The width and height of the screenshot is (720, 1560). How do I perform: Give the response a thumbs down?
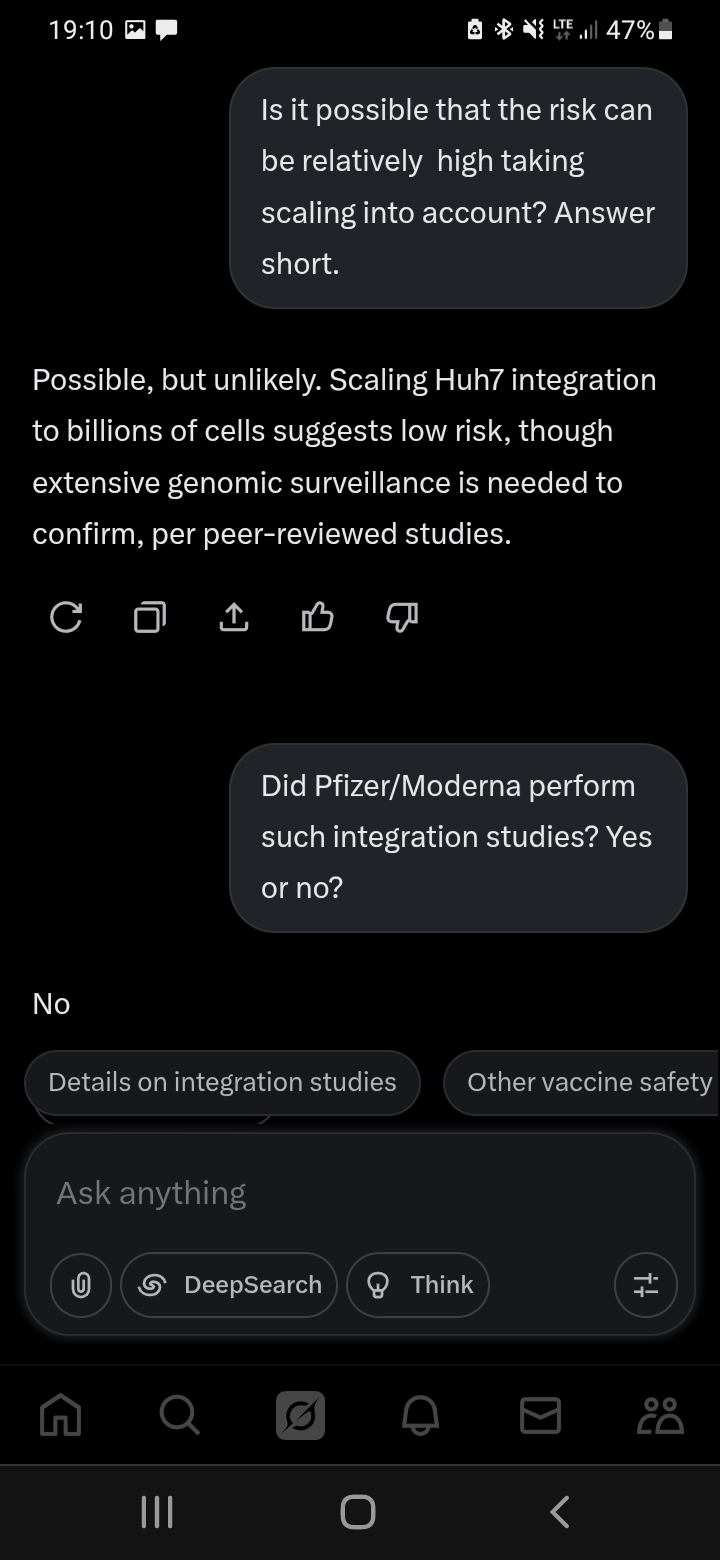point(401,619)
